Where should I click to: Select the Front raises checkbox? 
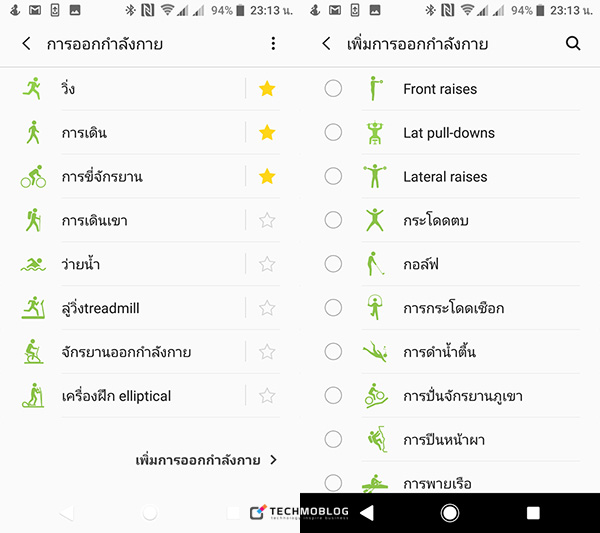(334, 89)
